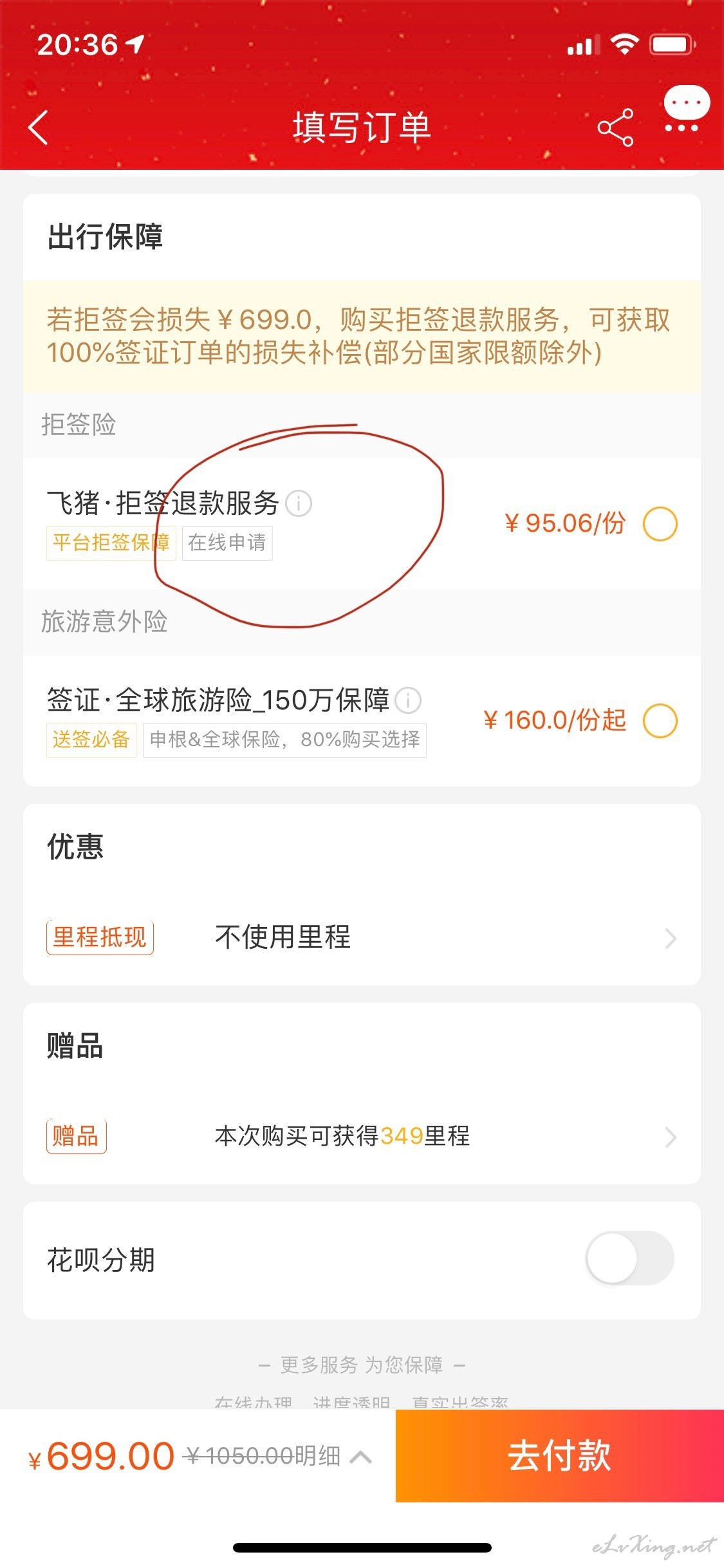Go back from the 填写订单 page

tap(39, 127)
